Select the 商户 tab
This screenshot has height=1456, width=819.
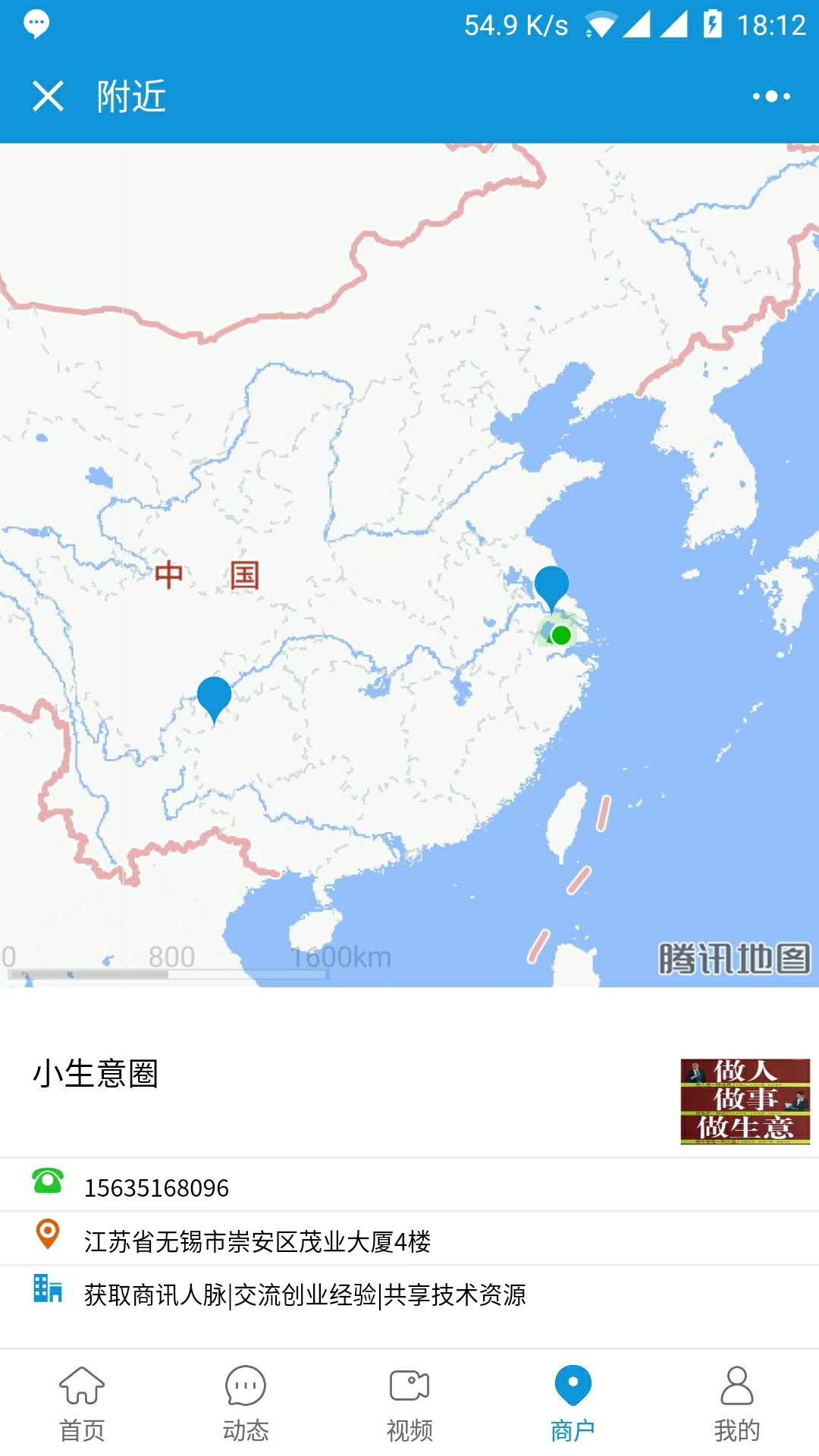pyautogui.click(x=573, y=1404)
